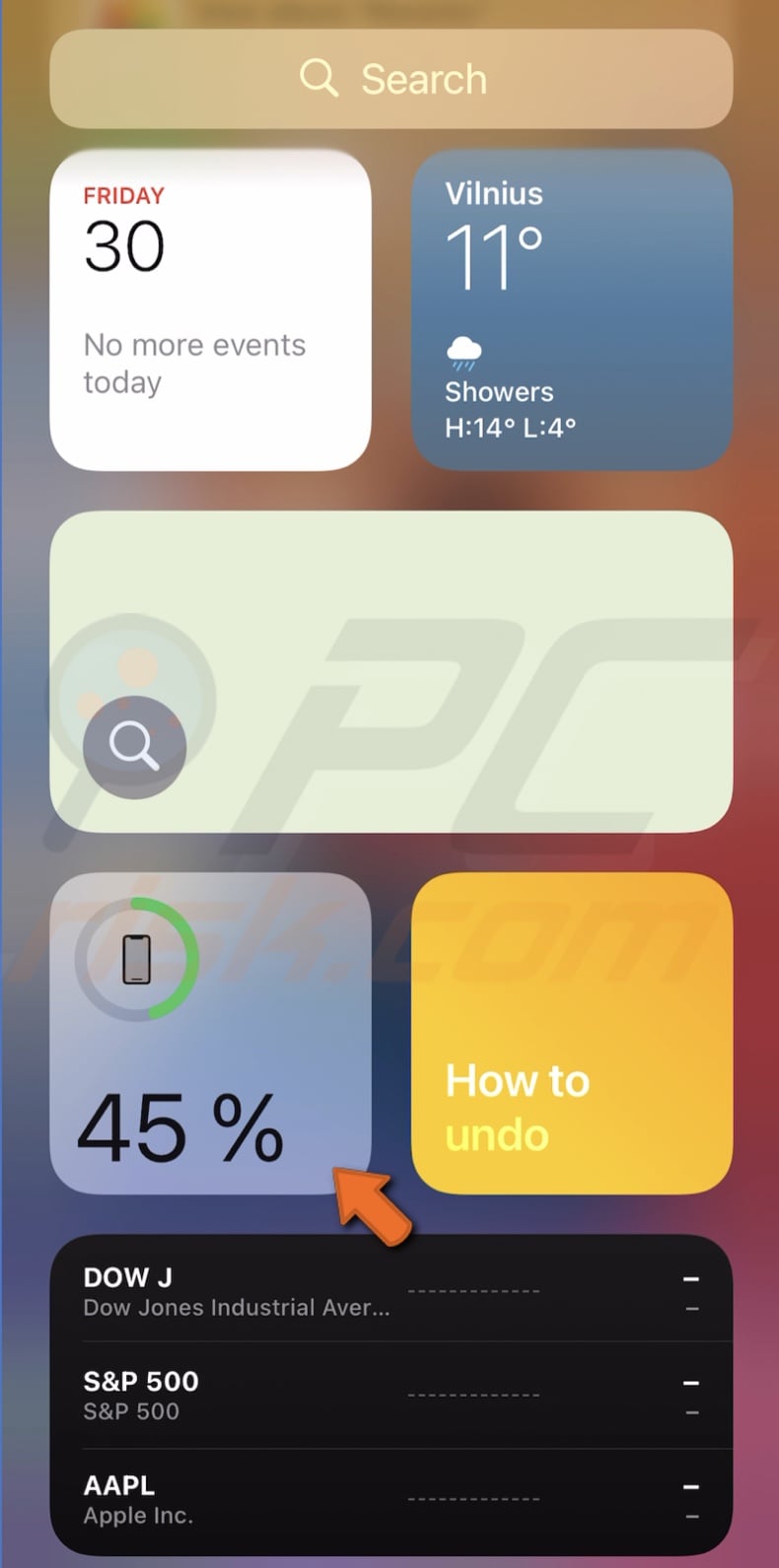Screen dimensions: 779x1568
Task: Remove AAPL from the stocks list
Action: coord(691,1485)
